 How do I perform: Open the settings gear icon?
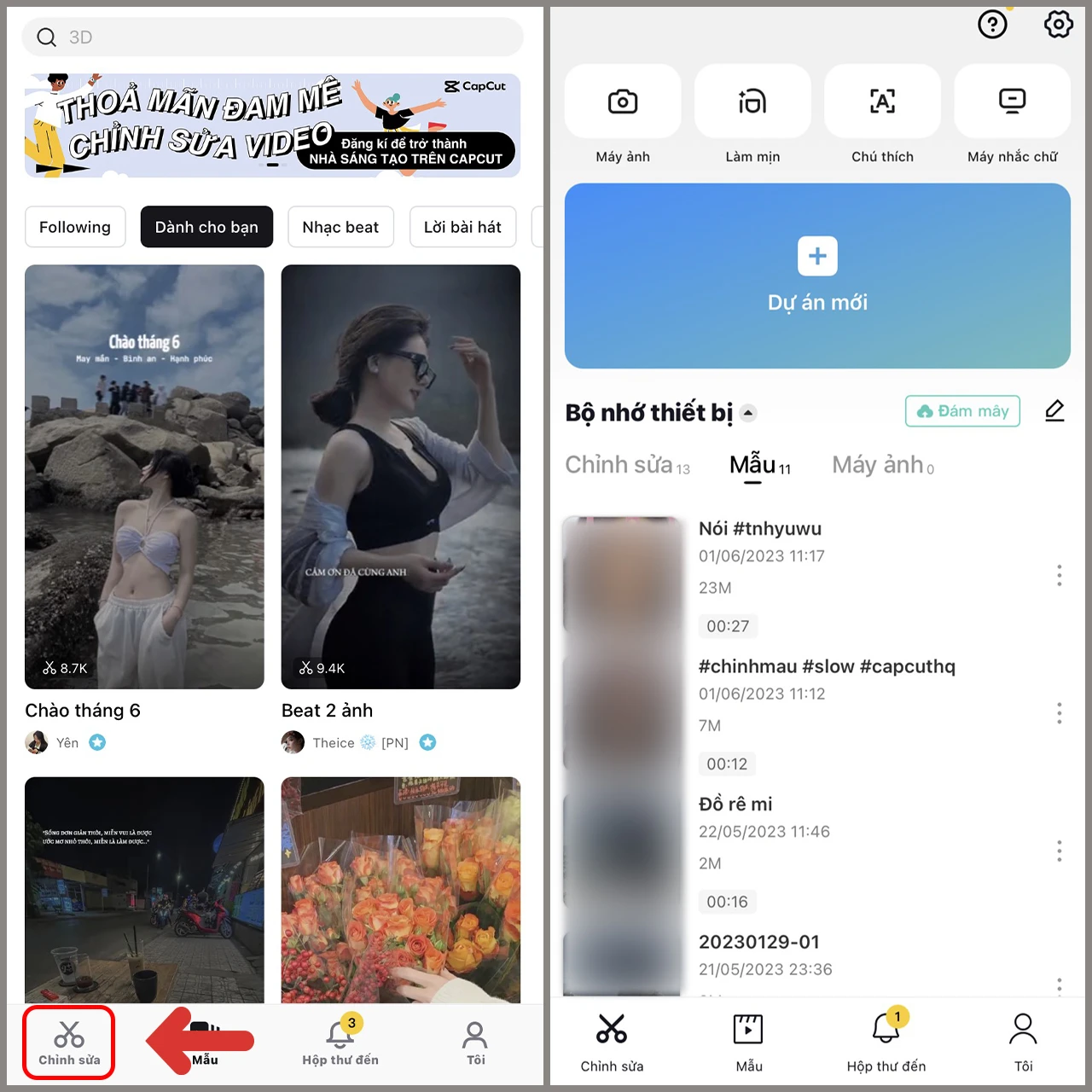coord(1059,24)
